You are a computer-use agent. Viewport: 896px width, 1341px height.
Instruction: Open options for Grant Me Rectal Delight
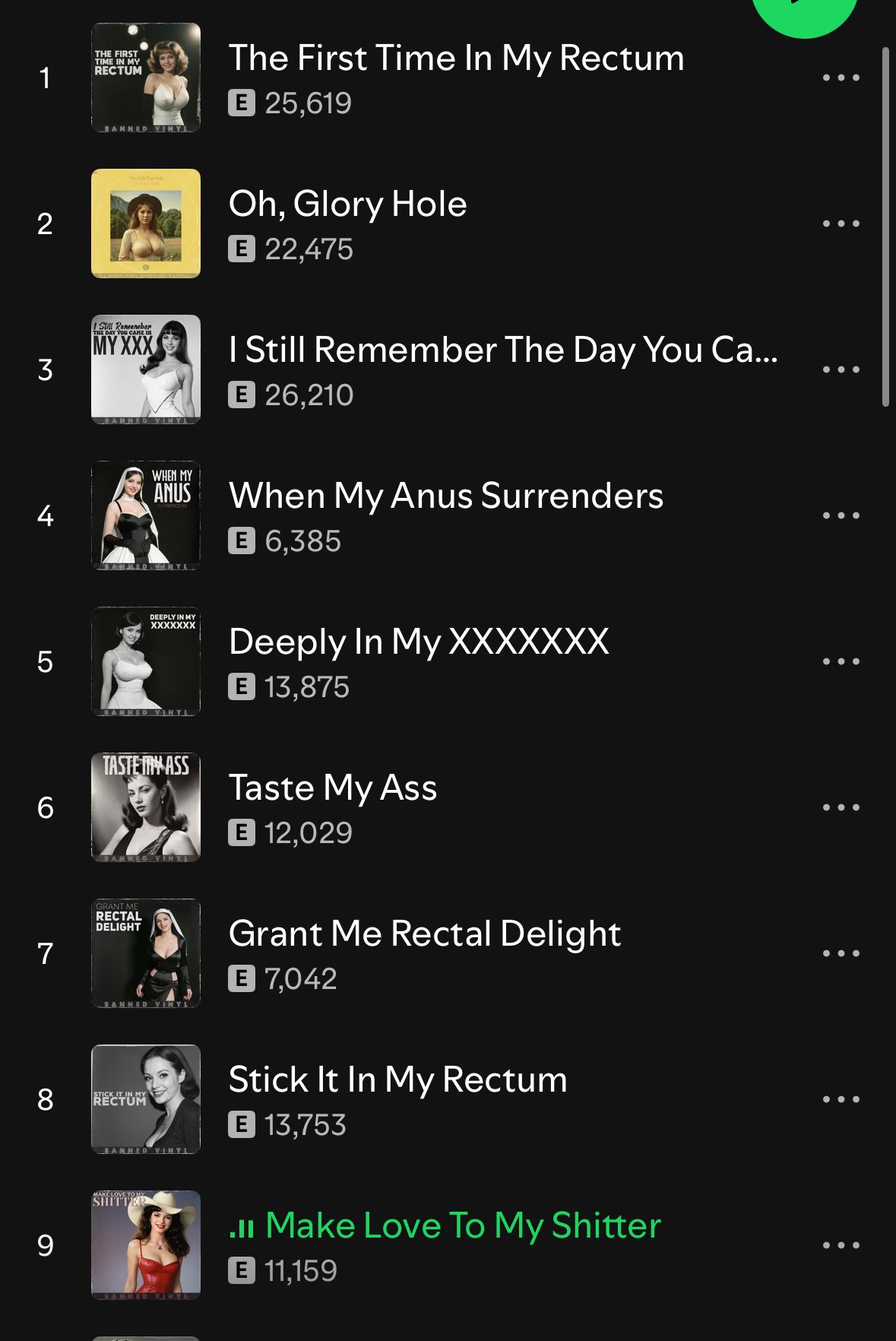(x=841, y=953)
